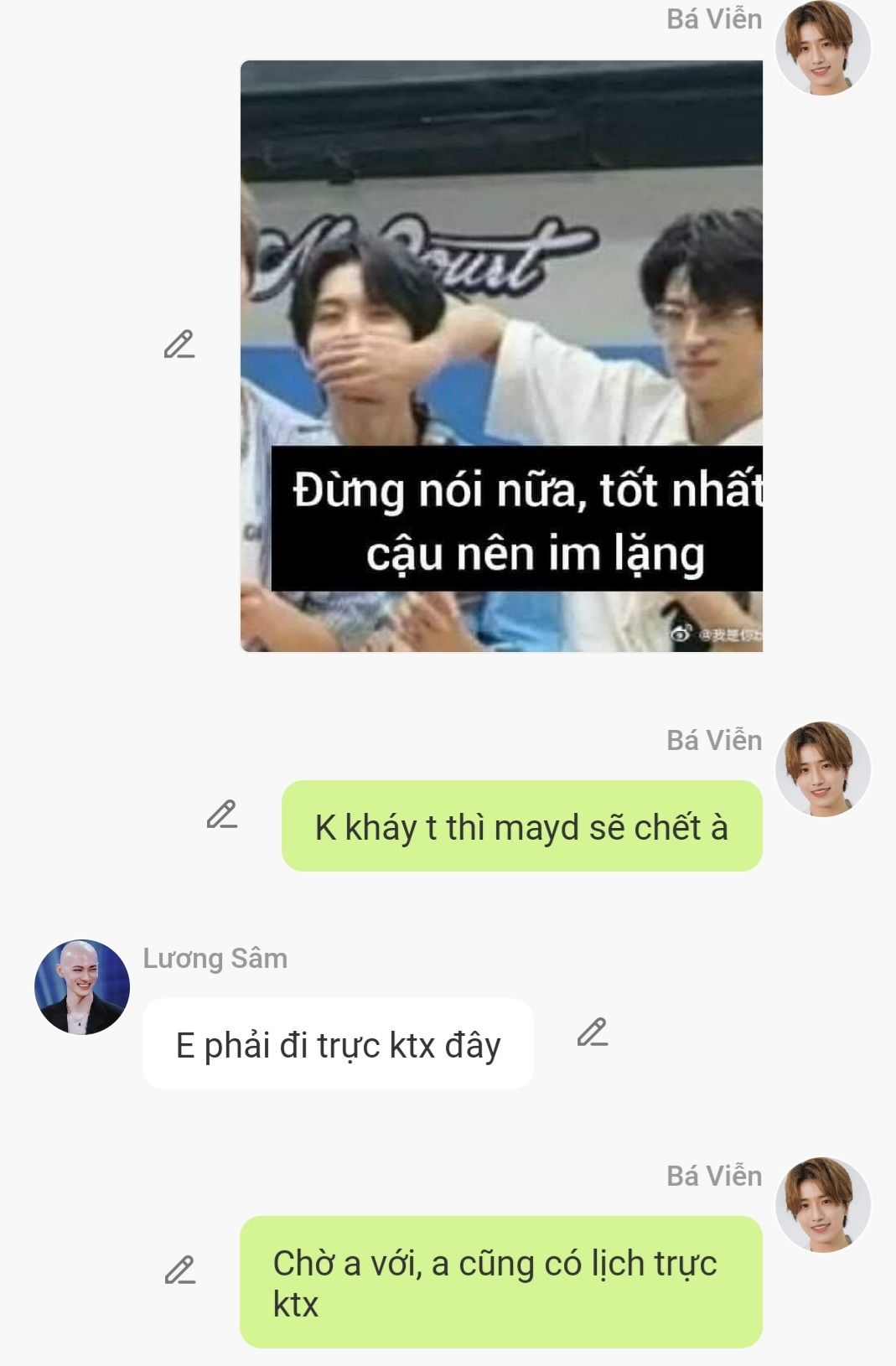Image resolution: width=896 pixels, height=1366 pixels.
Task: Edit the meme image message
Action: [179, 344]
